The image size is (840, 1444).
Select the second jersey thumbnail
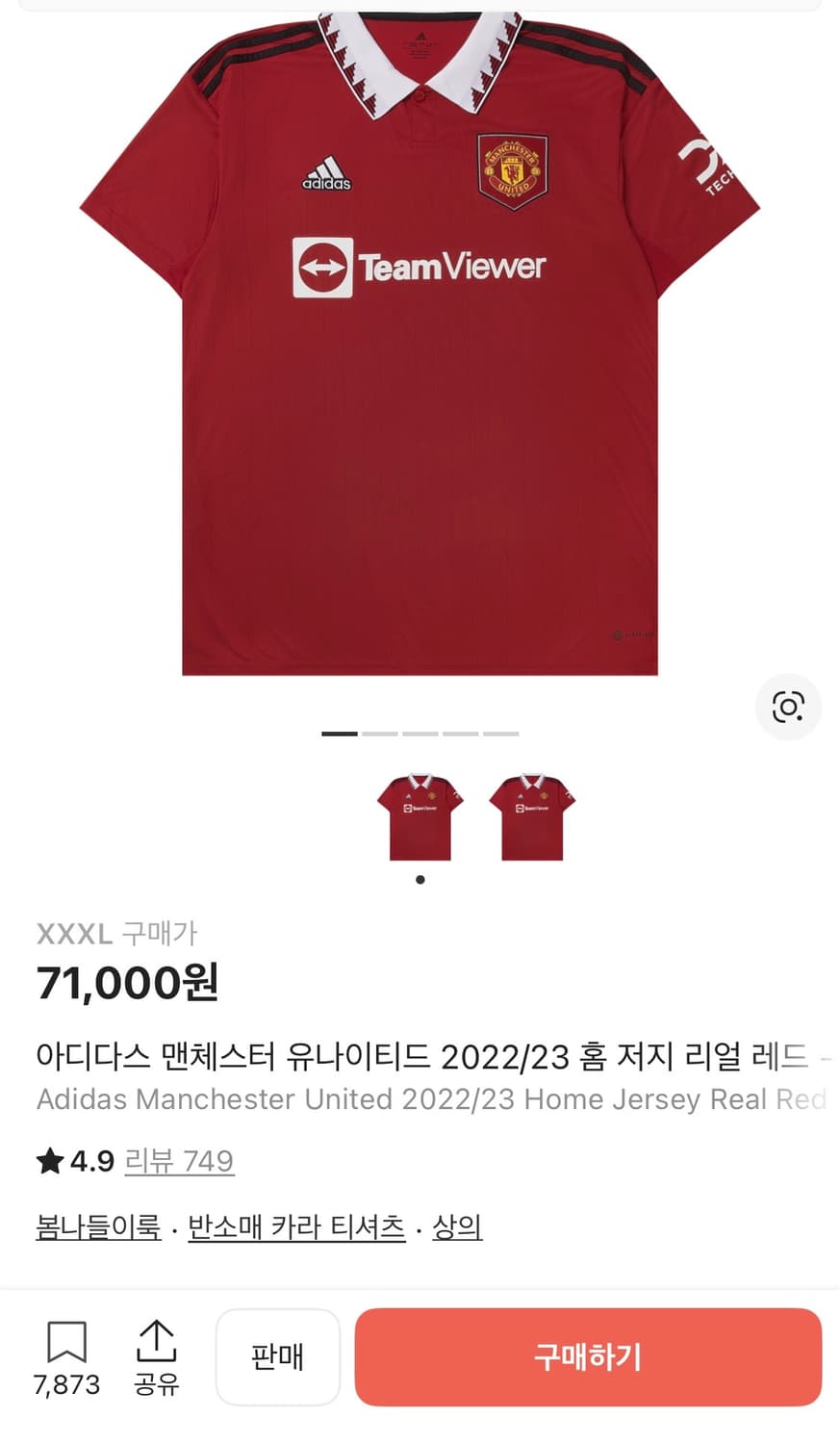pos(530,815)
